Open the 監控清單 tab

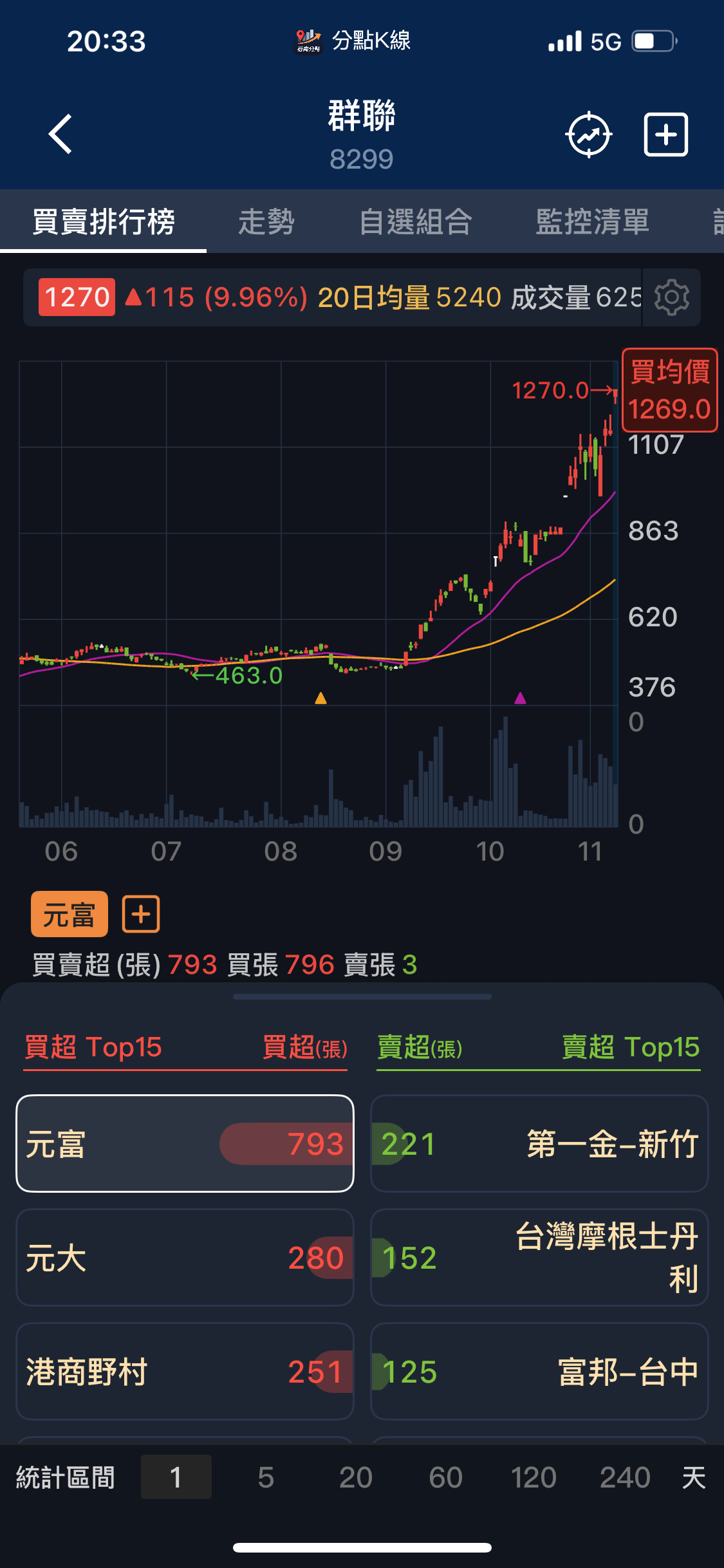click(592, 222)
